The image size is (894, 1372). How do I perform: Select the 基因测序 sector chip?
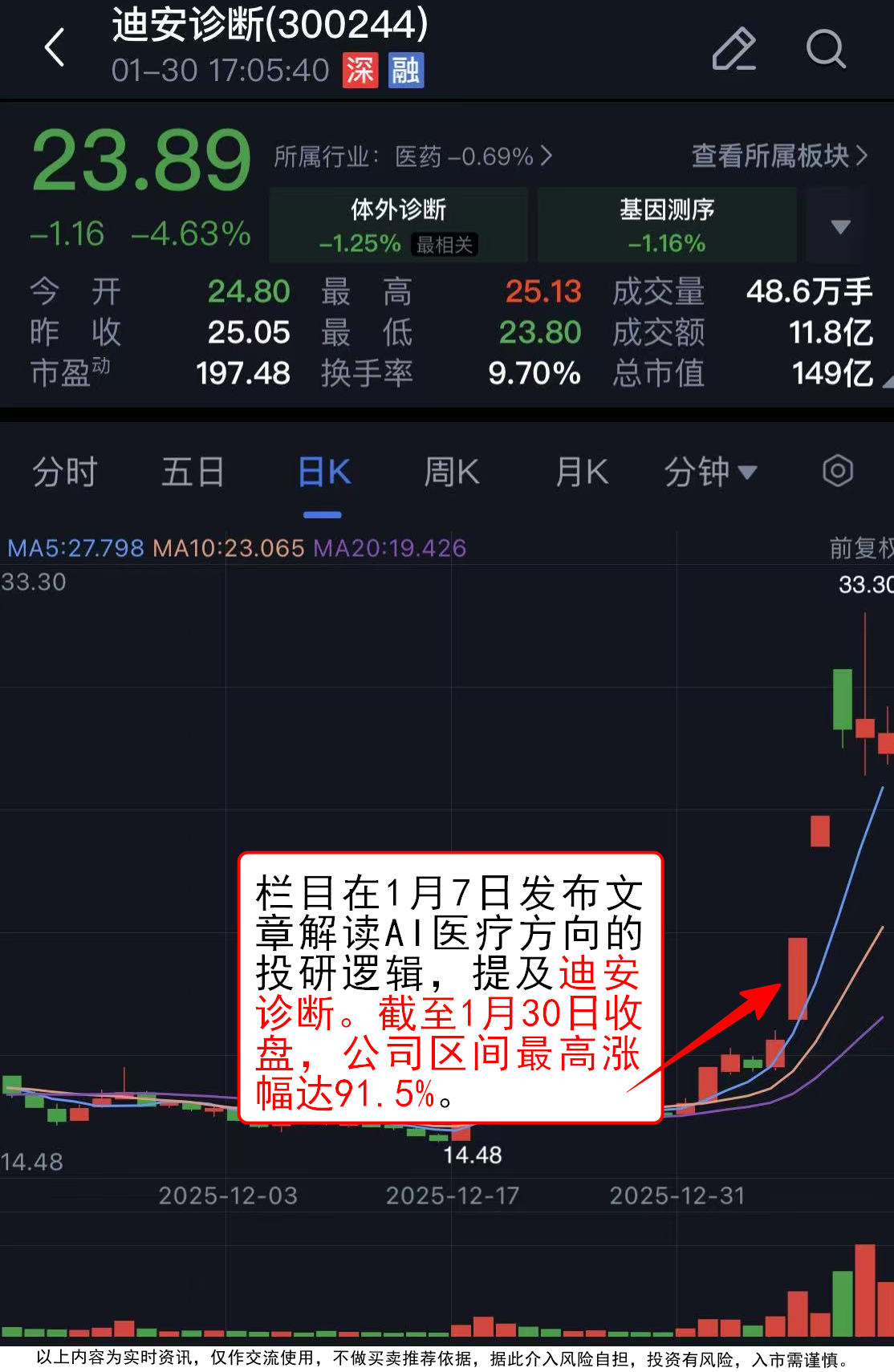coord(666,225)
